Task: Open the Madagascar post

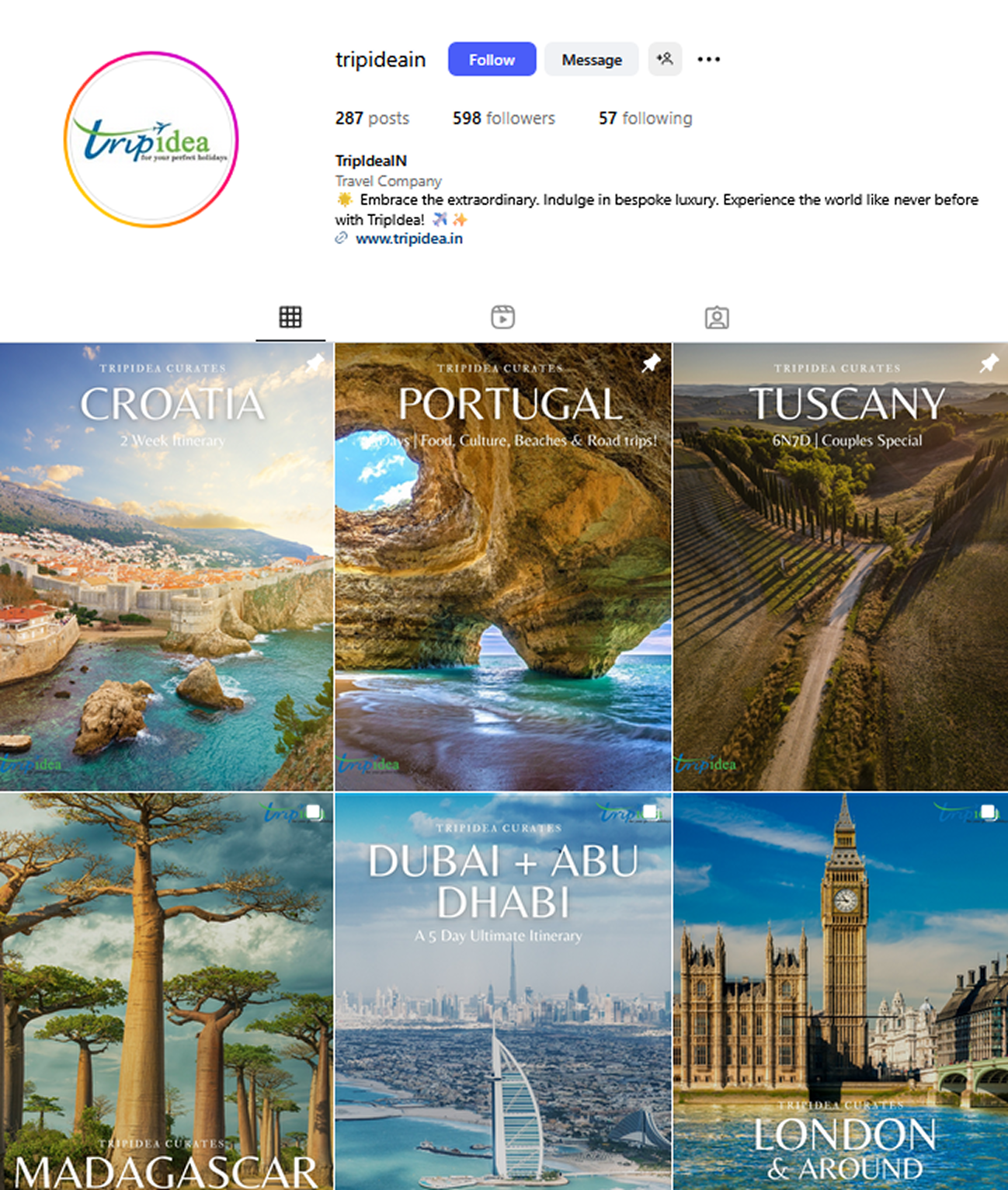Action: [x=166, y=991]
